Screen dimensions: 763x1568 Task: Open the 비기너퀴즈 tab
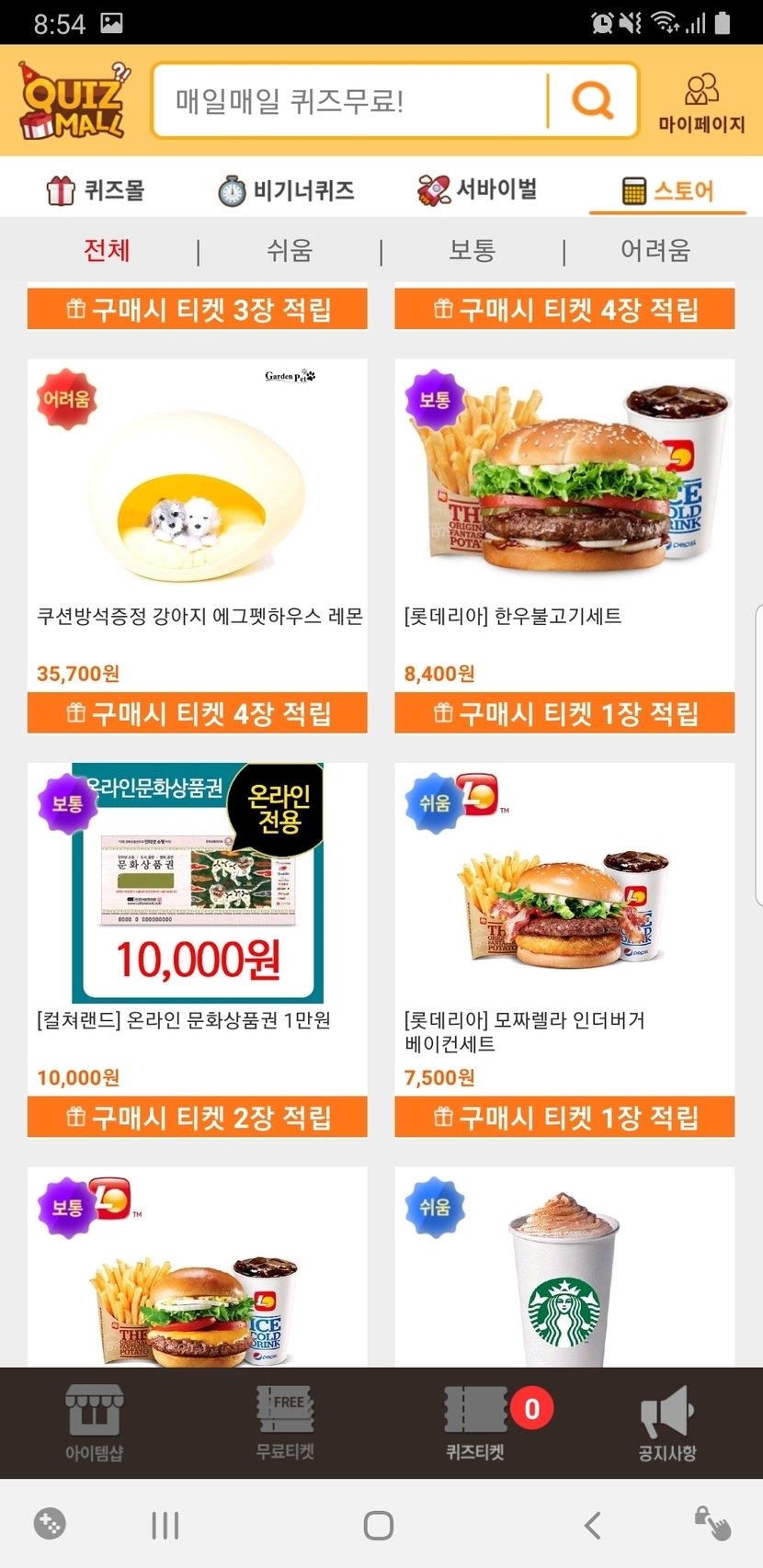pos(286,190)
